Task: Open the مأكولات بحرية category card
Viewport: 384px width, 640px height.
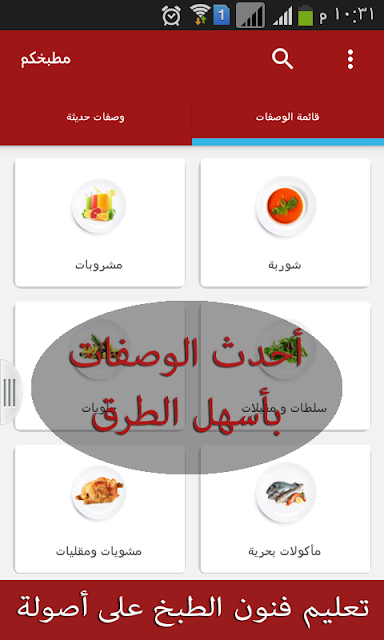Action: (285, 509)
